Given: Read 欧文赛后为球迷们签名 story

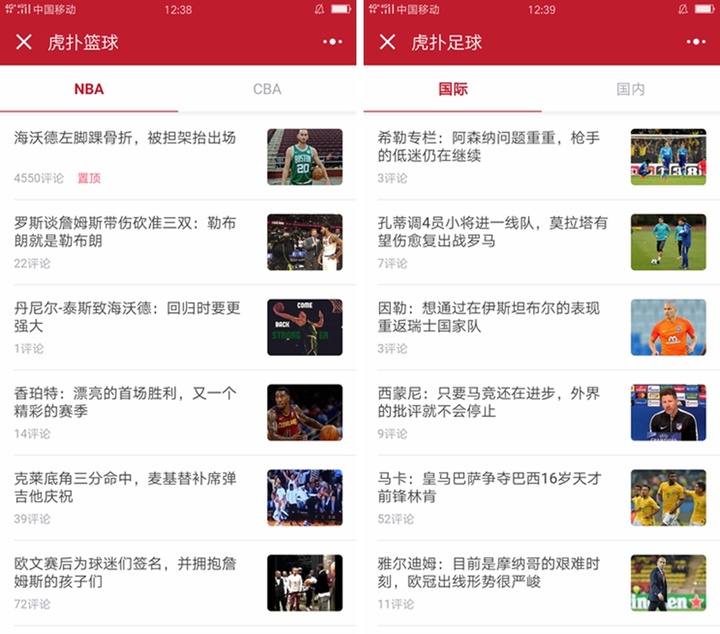Looking at the screenshot, I should point(125,572).
